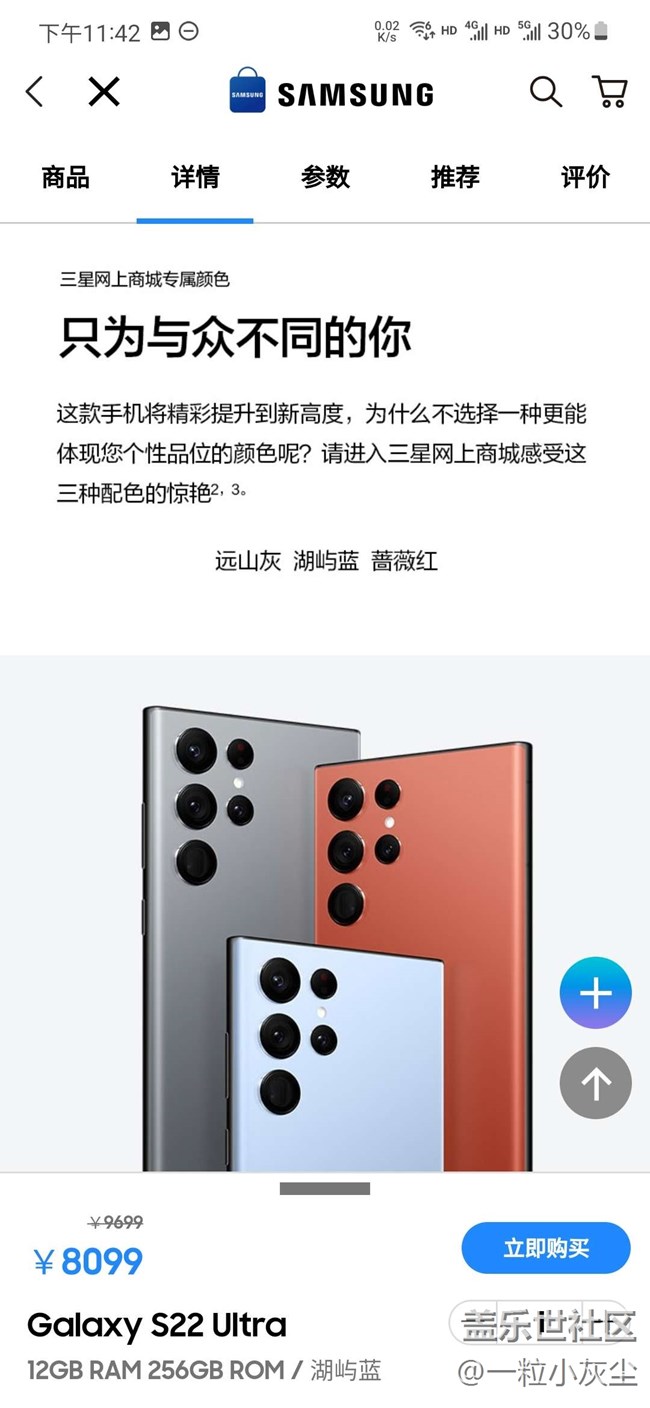Image resolution: width=650 pixels, height=1408 pixels.
Task: Open search in the Samsung store
Action: pos(545,92)
